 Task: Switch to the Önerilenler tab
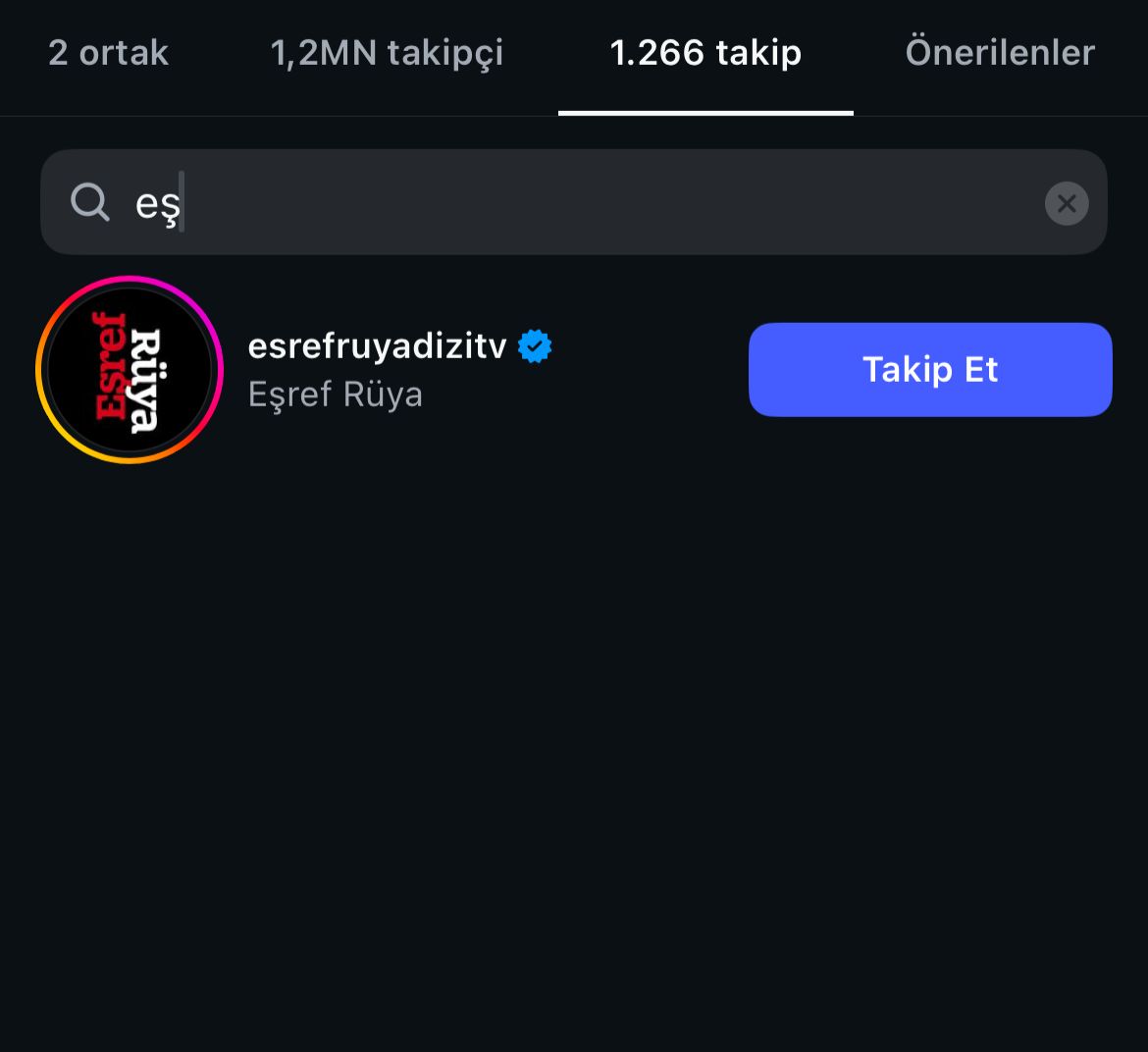(999, 53)
